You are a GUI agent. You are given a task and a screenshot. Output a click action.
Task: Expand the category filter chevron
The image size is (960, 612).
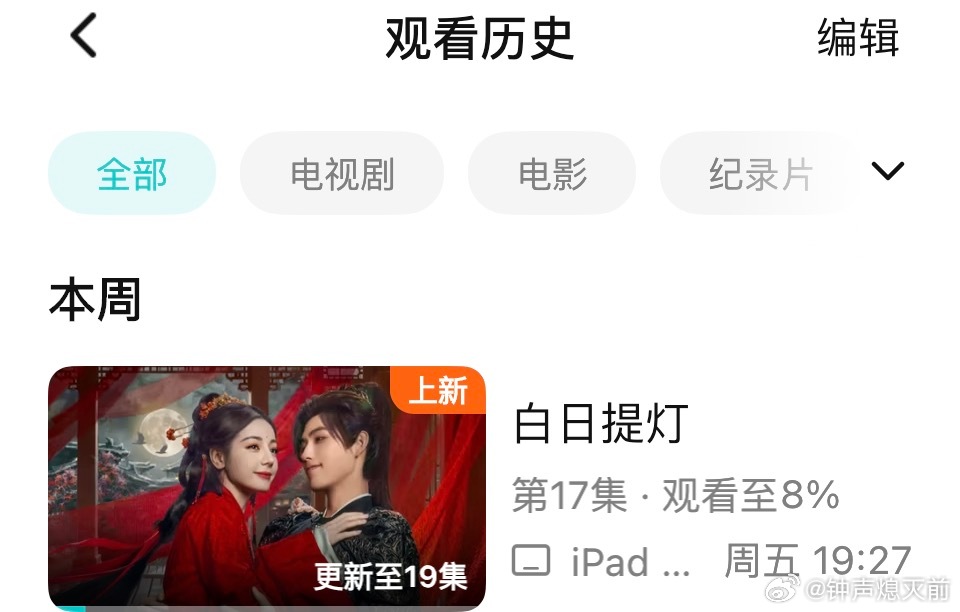pos(887,172)
